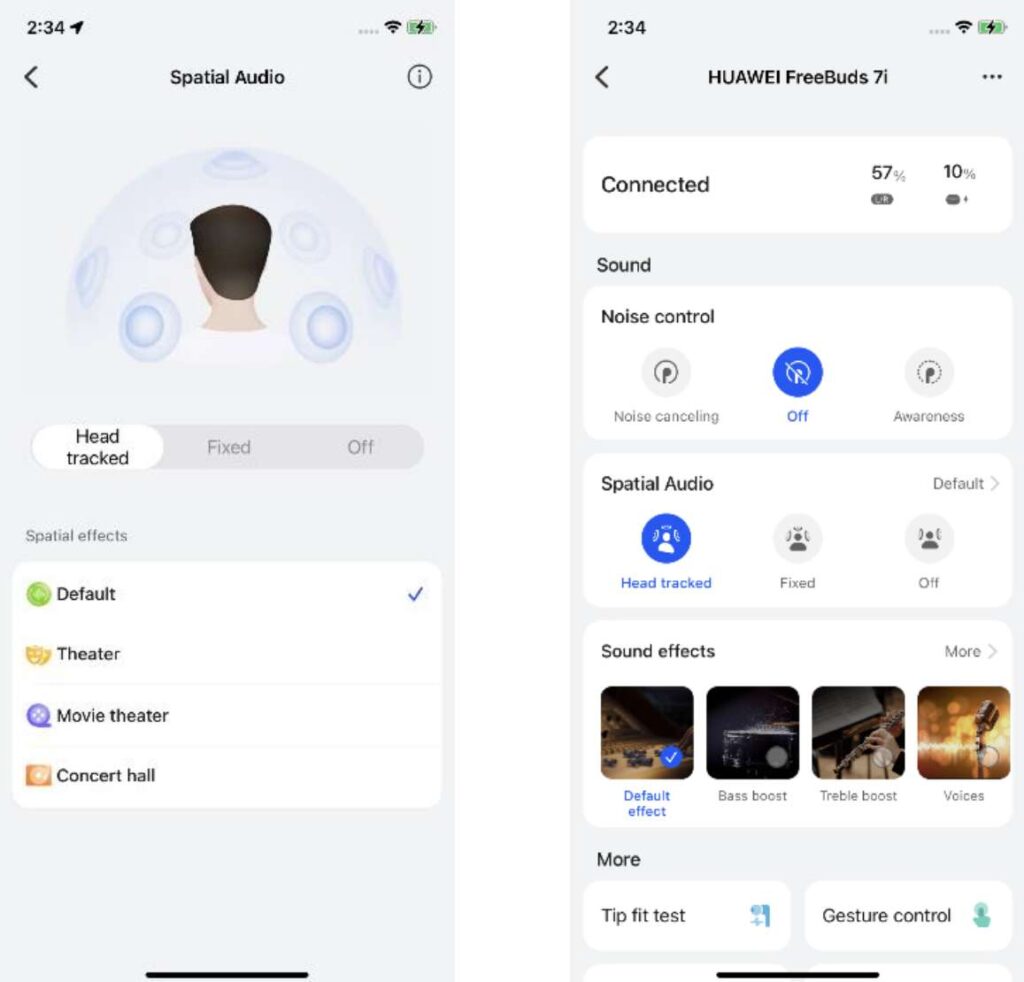
Task: Apply the Bass boost sound effect
Action: click(752, 733)
